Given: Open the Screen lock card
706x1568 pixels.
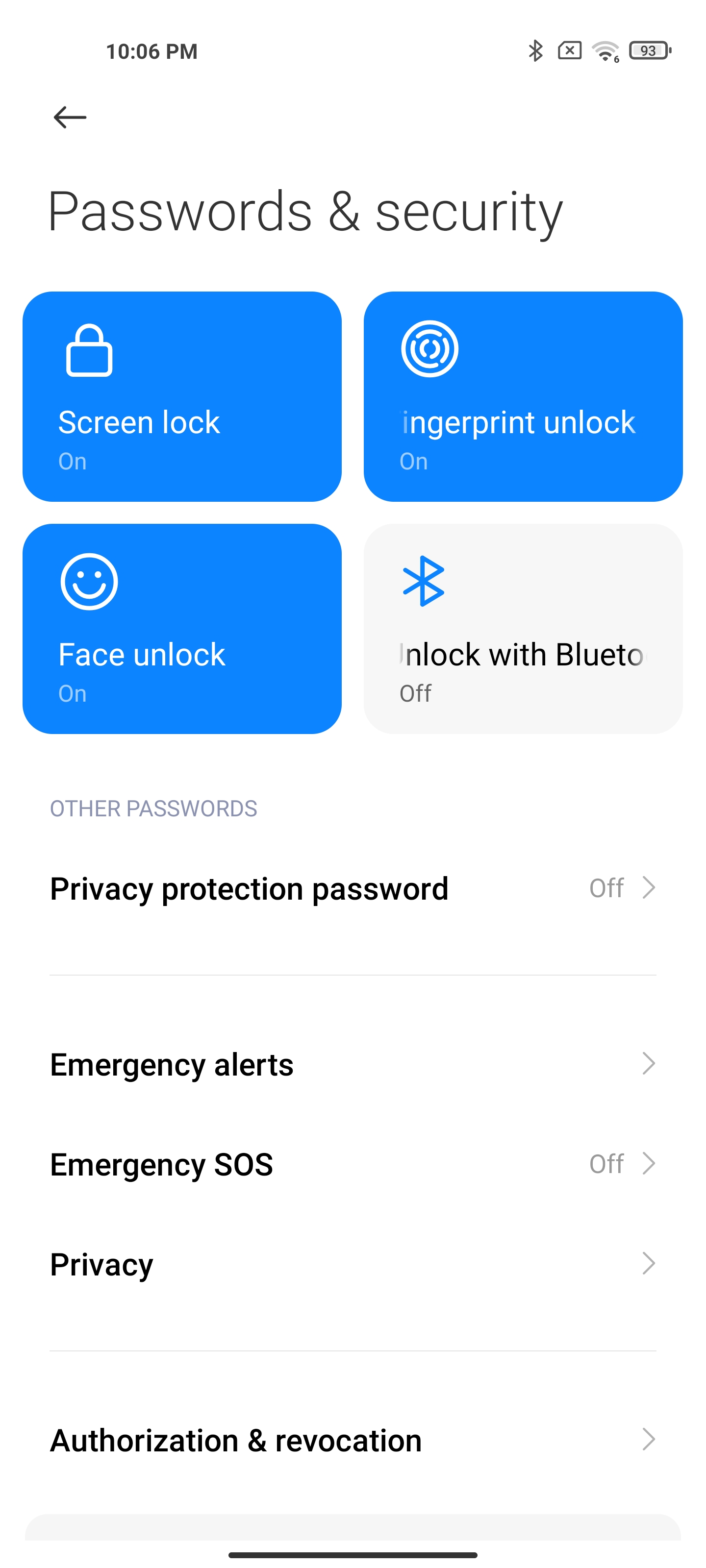Looking at the screenshot, I should tap(181, 396).
